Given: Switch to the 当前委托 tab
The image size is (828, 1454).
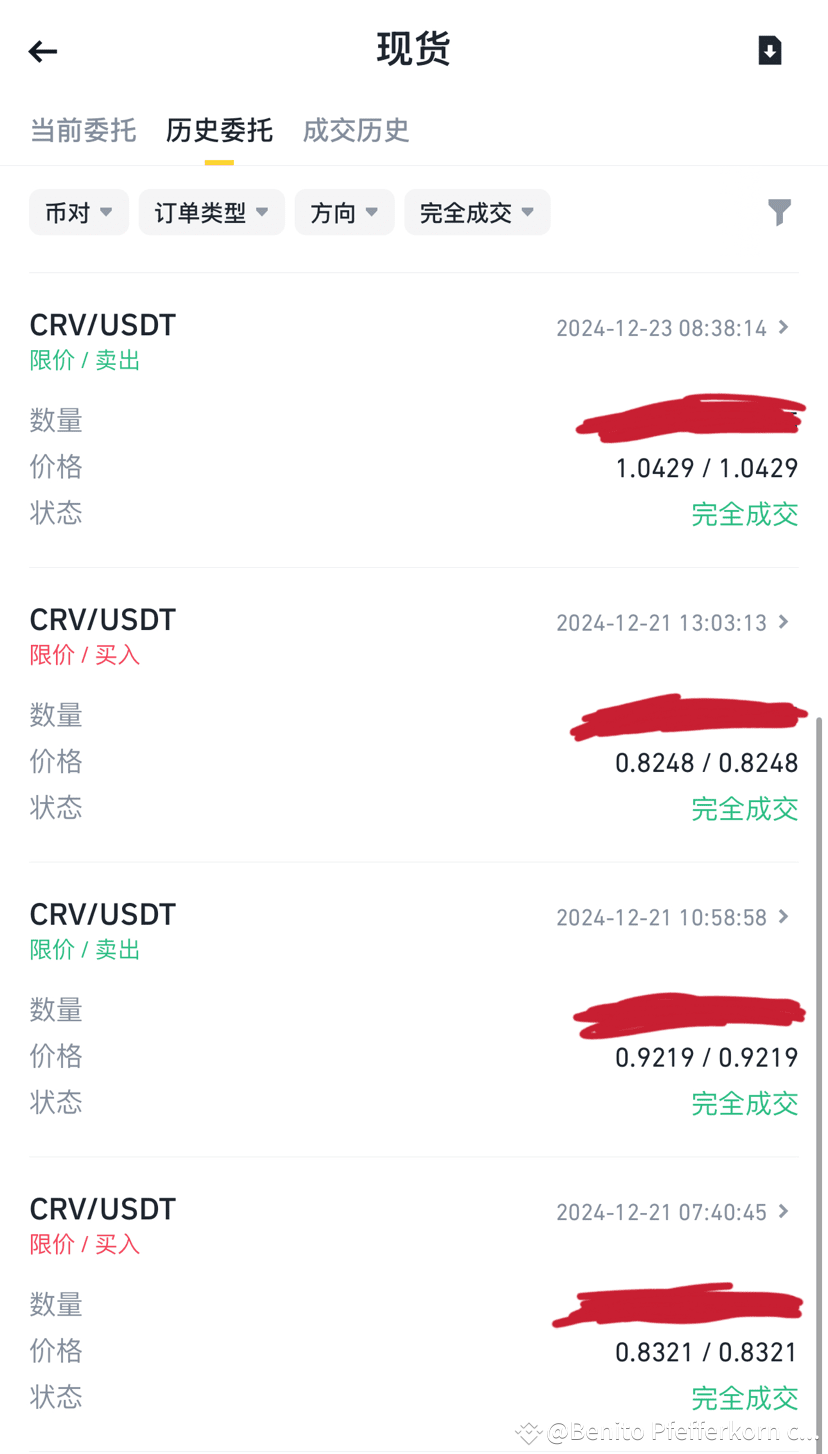Looking at the screenshot, I should [83, 130].
